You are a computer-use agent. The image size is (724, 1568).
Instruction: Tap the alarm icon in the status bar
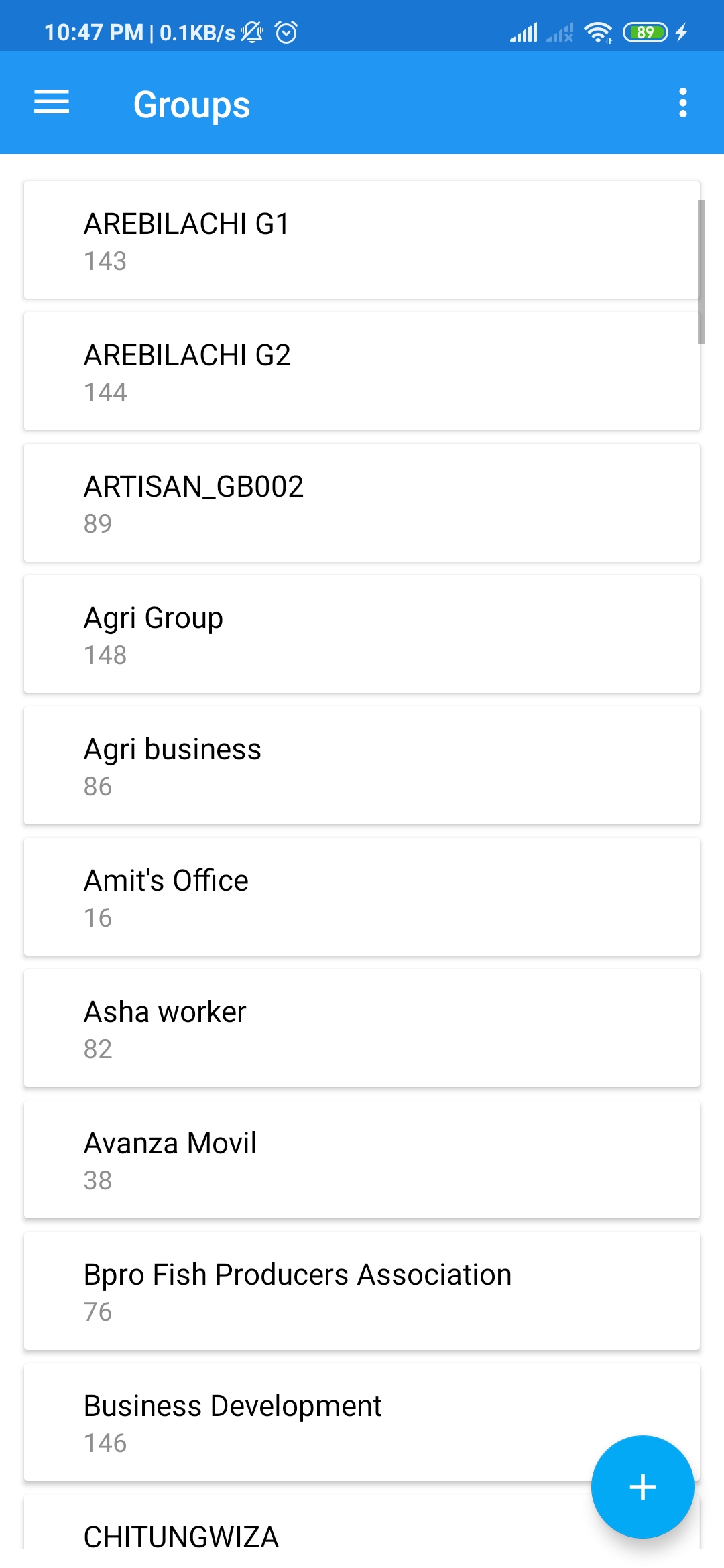click(287, 30)
